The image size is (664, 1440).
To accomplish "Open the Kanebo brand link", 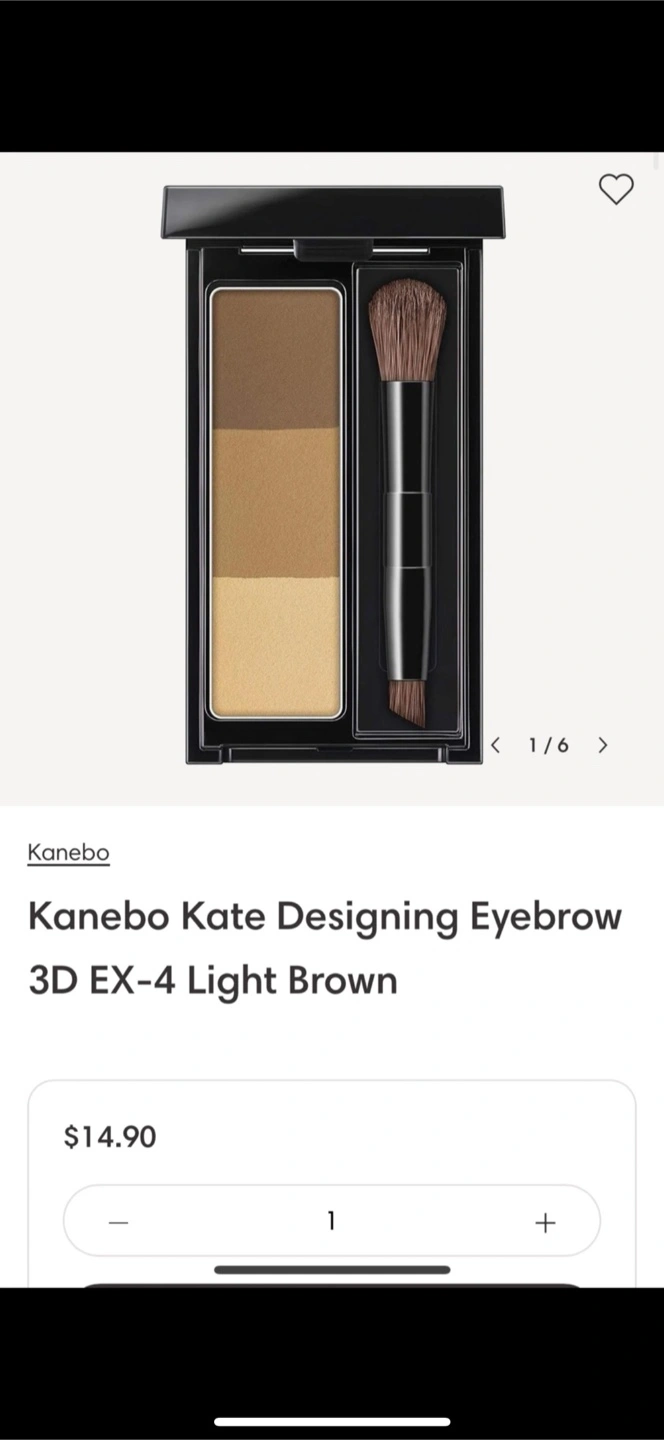I will pyautogui.click(x=68, y=853).
